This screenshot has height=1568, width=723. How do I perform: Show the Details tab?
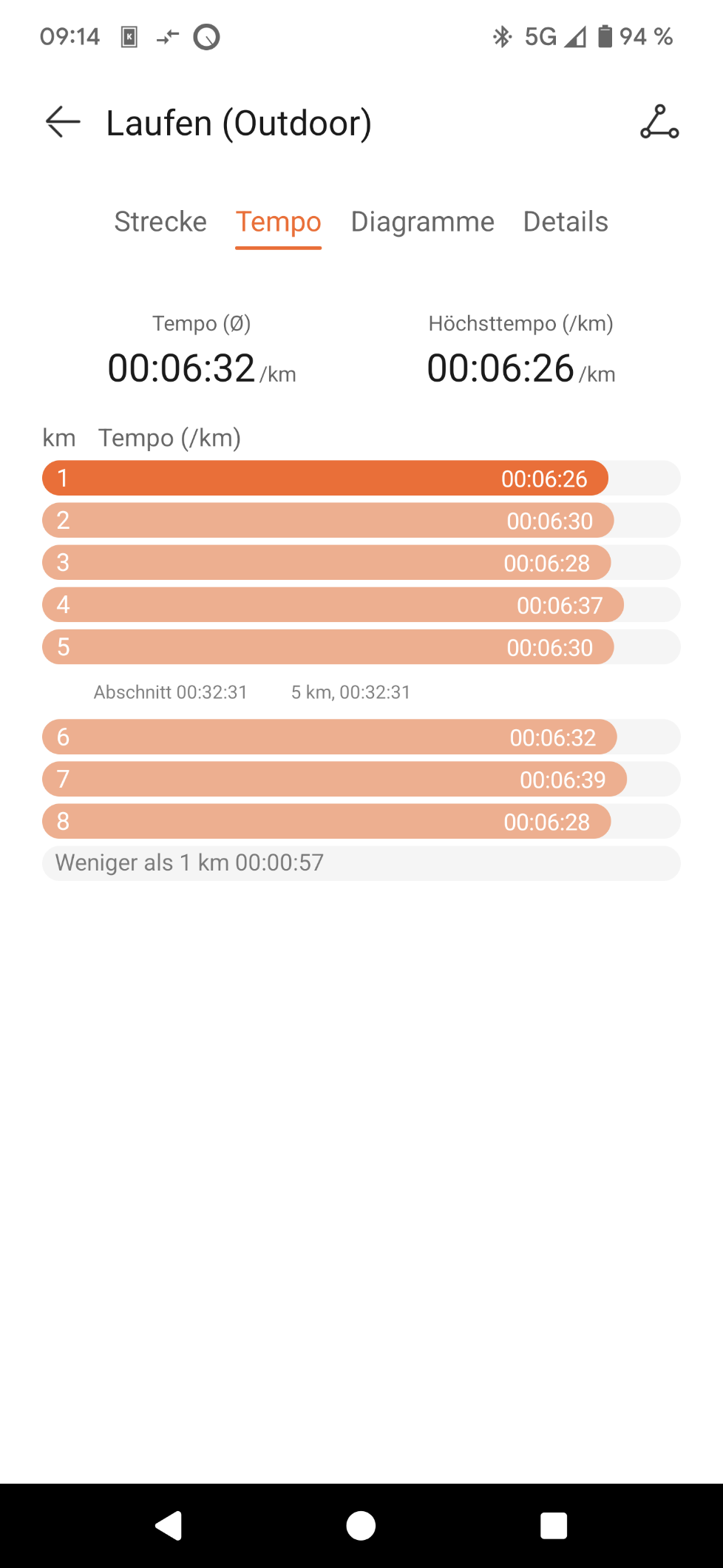566,222
